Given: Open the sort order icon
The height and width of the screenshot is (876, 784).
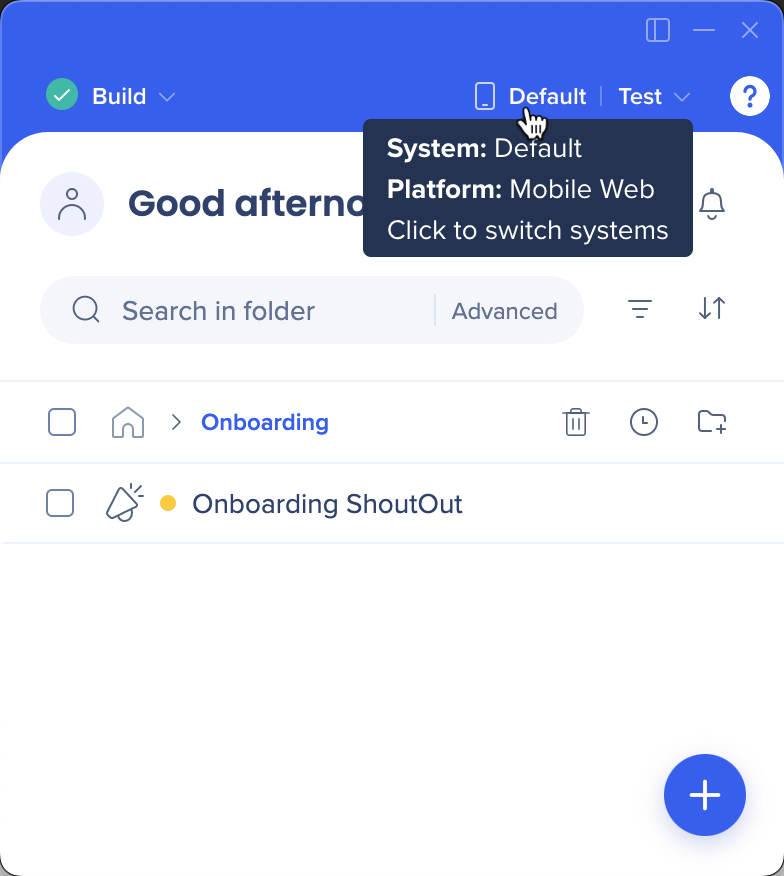Looking at the screenshot, I should 712,309.
